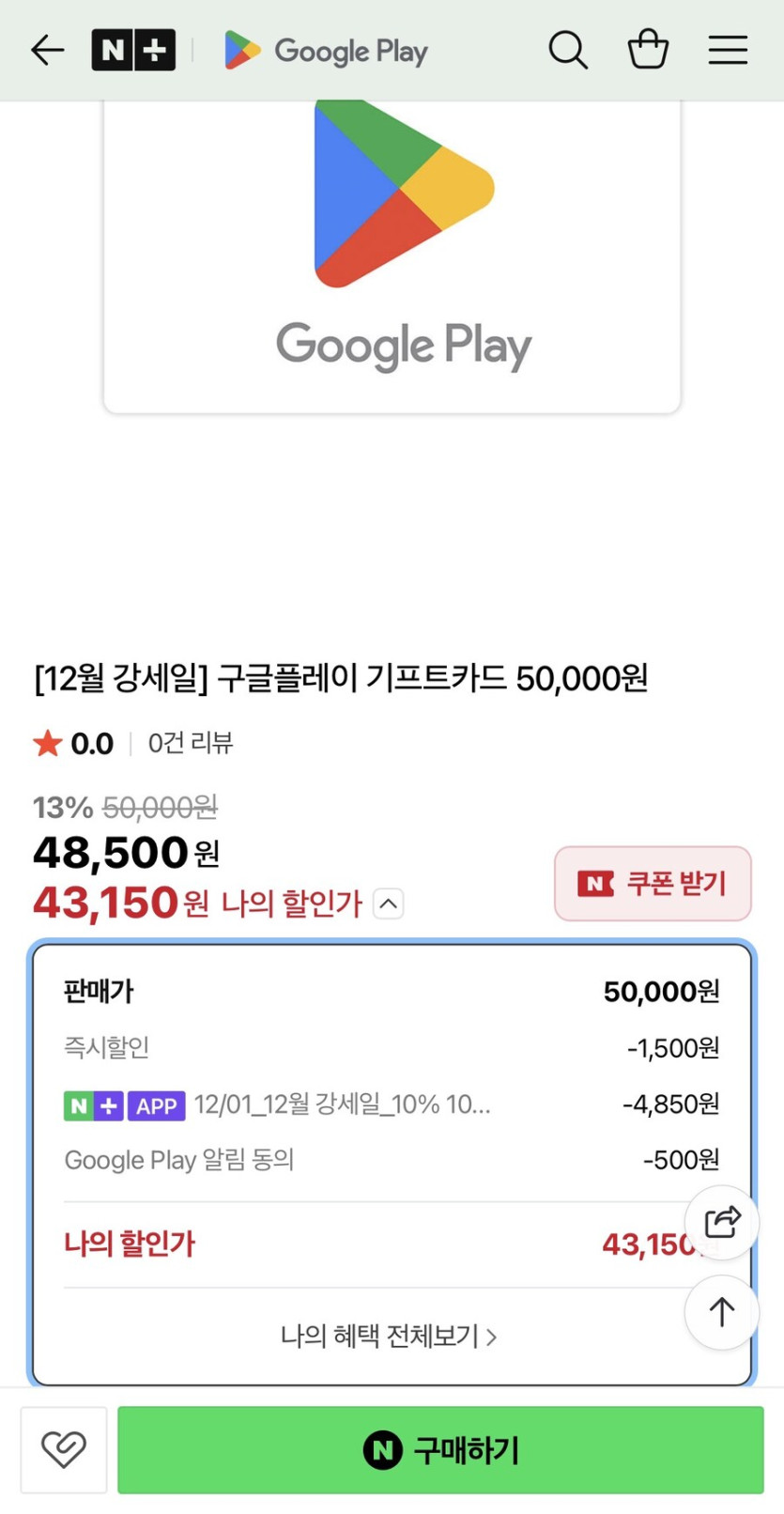The height and width of the screenshot is (1514, 784).
Task: Click the 쿠폰 받기 coupon button
Action: (x=653, y=883)
